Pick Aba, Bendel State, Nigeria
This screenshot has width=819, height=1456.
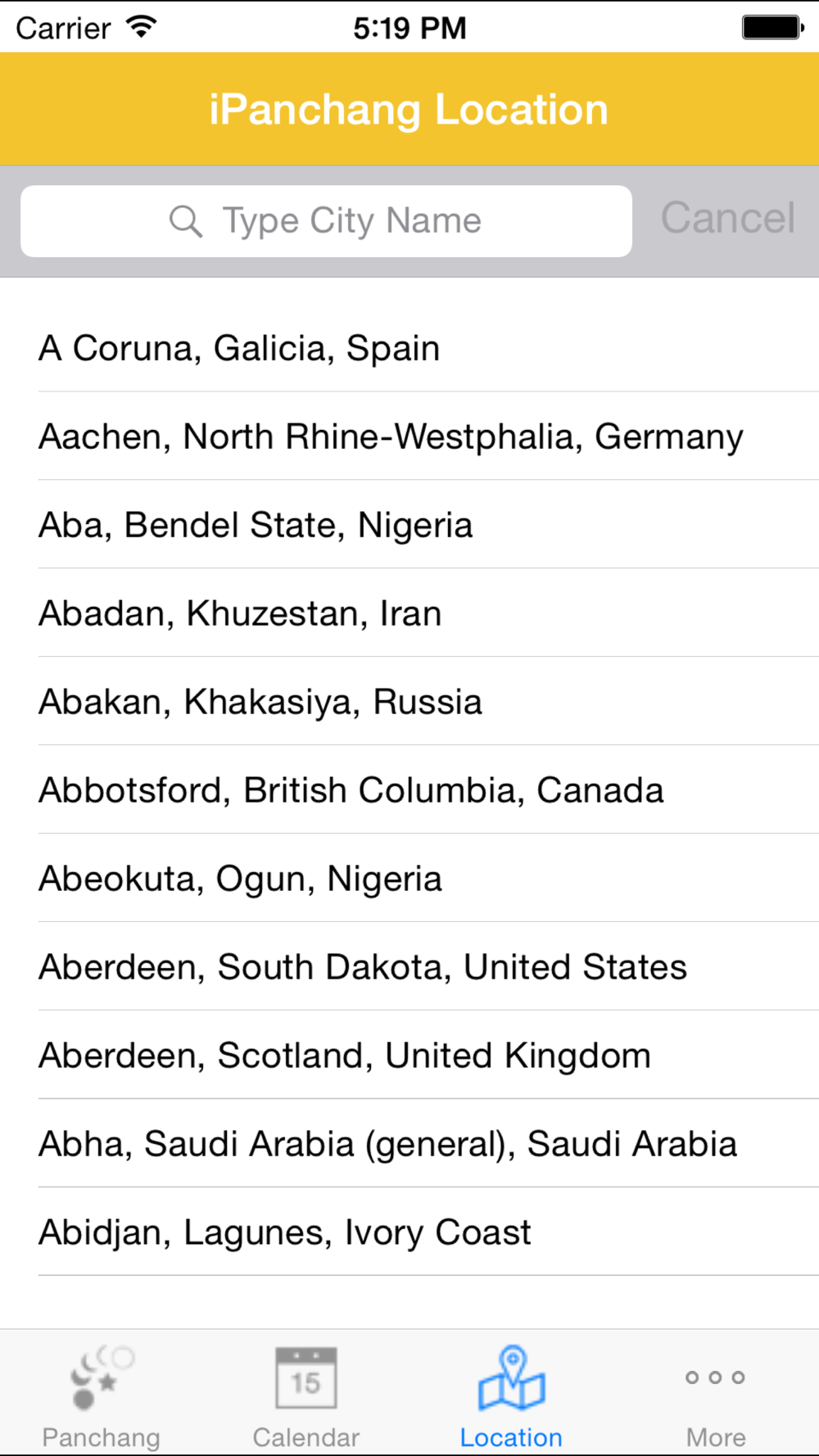[x=409, y=525]
